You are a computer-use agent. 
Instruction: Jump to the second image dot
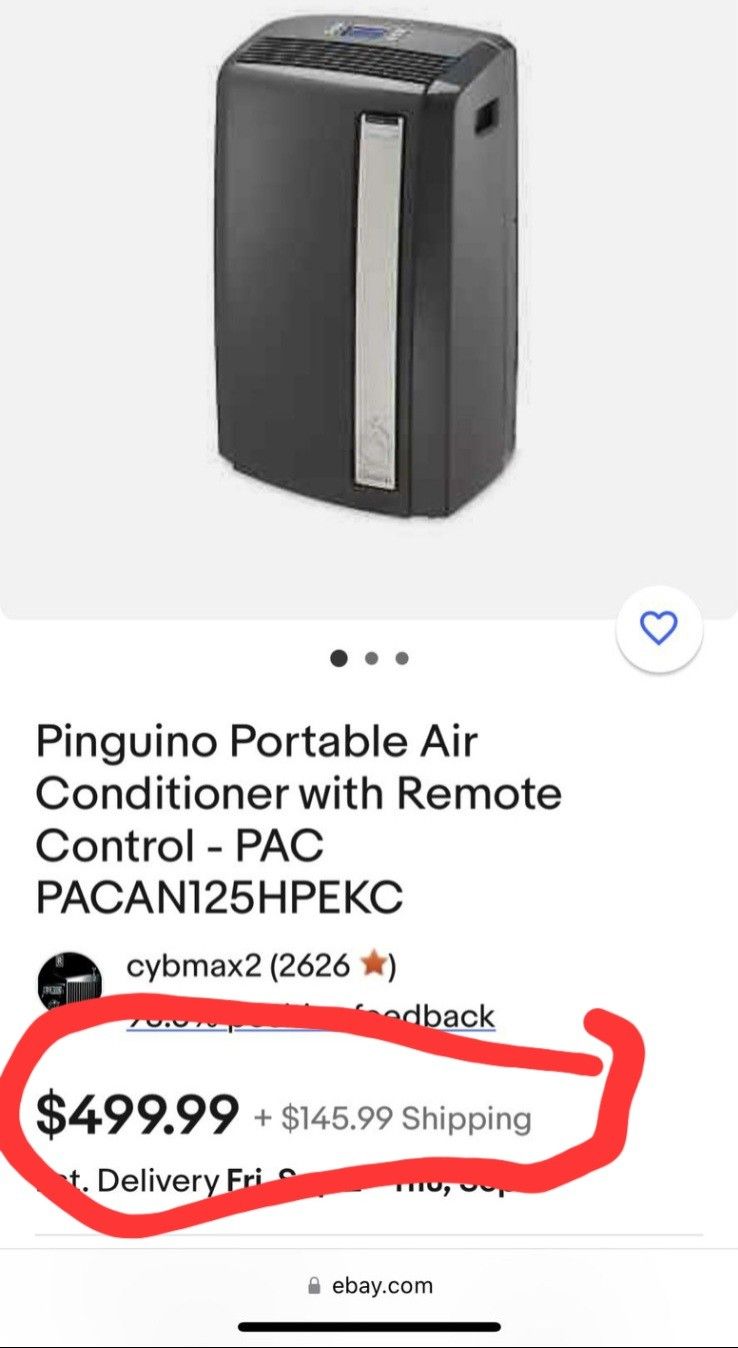(371, 658)
